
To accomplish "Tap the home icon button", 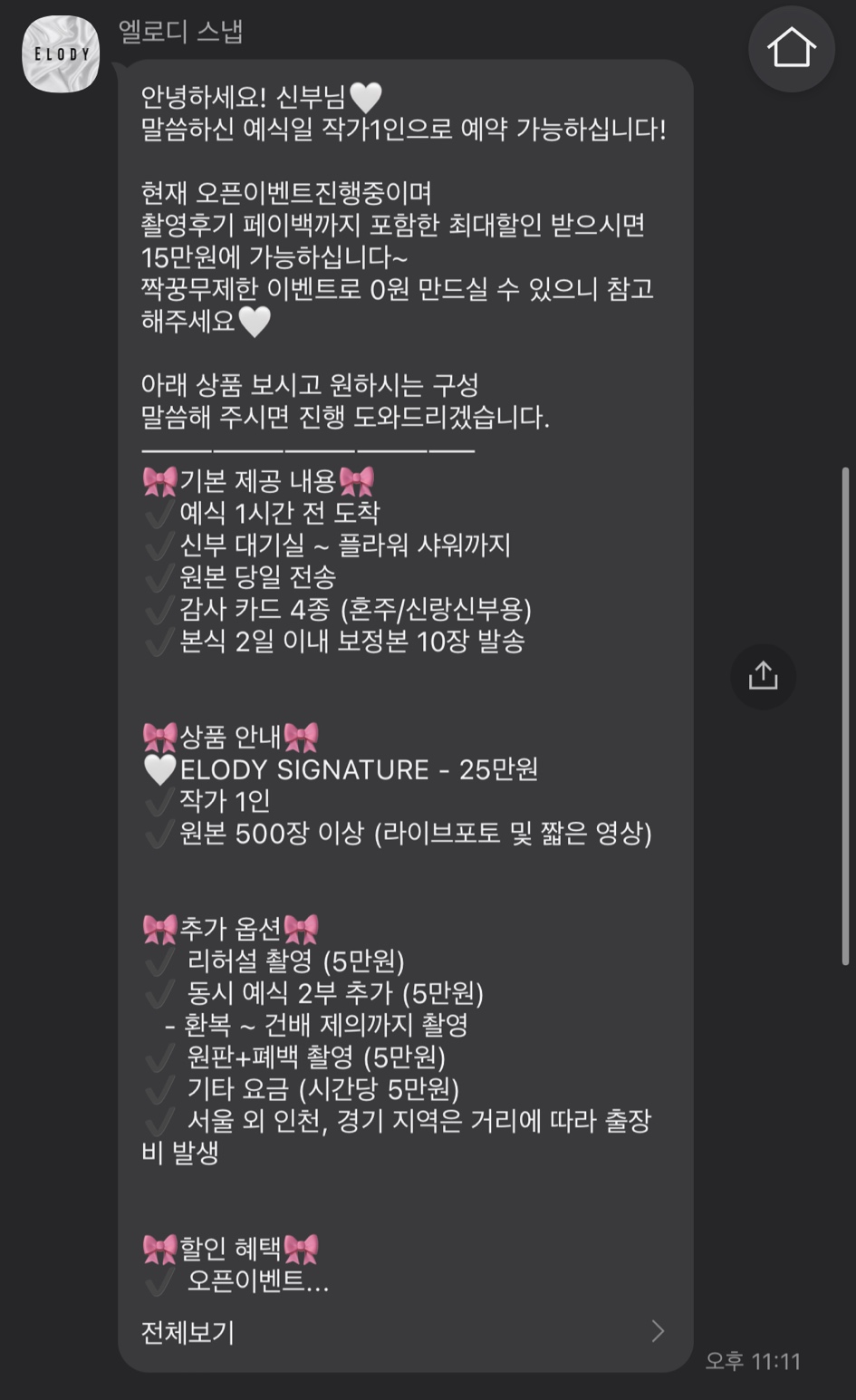I will tap(791, 49).
